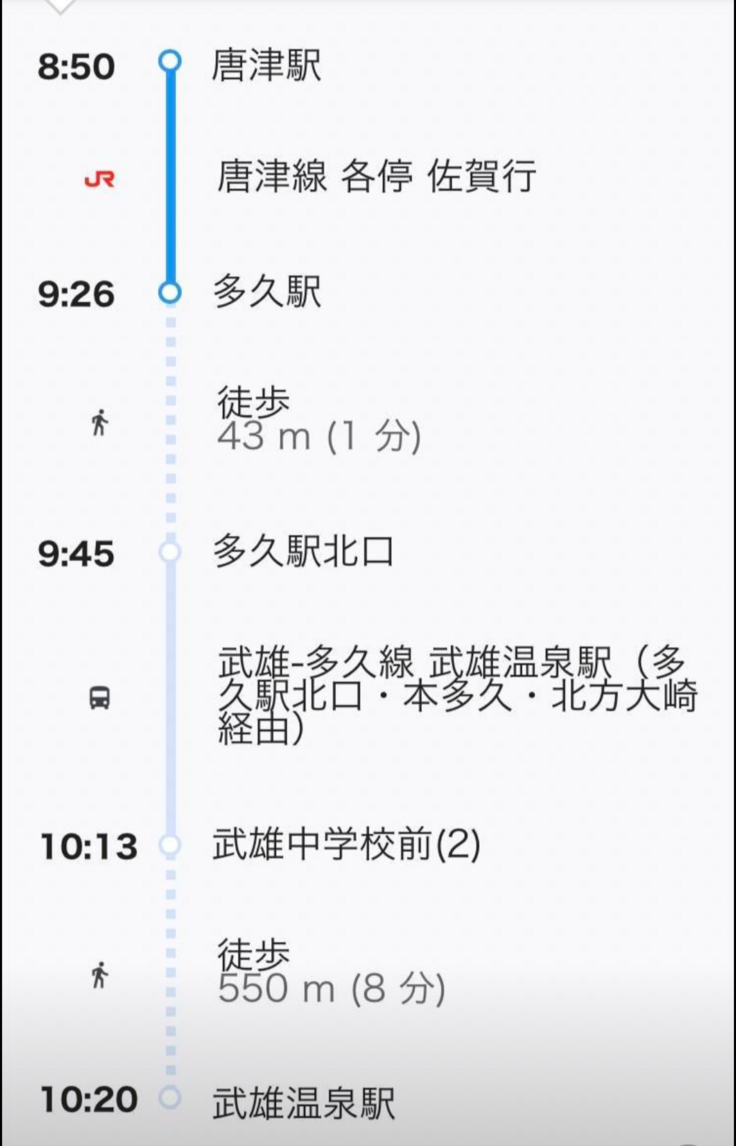Viewport: 736px width, 1146px height.
Task: Select the 多久駅 arrival stop
Action: [266, 293]
